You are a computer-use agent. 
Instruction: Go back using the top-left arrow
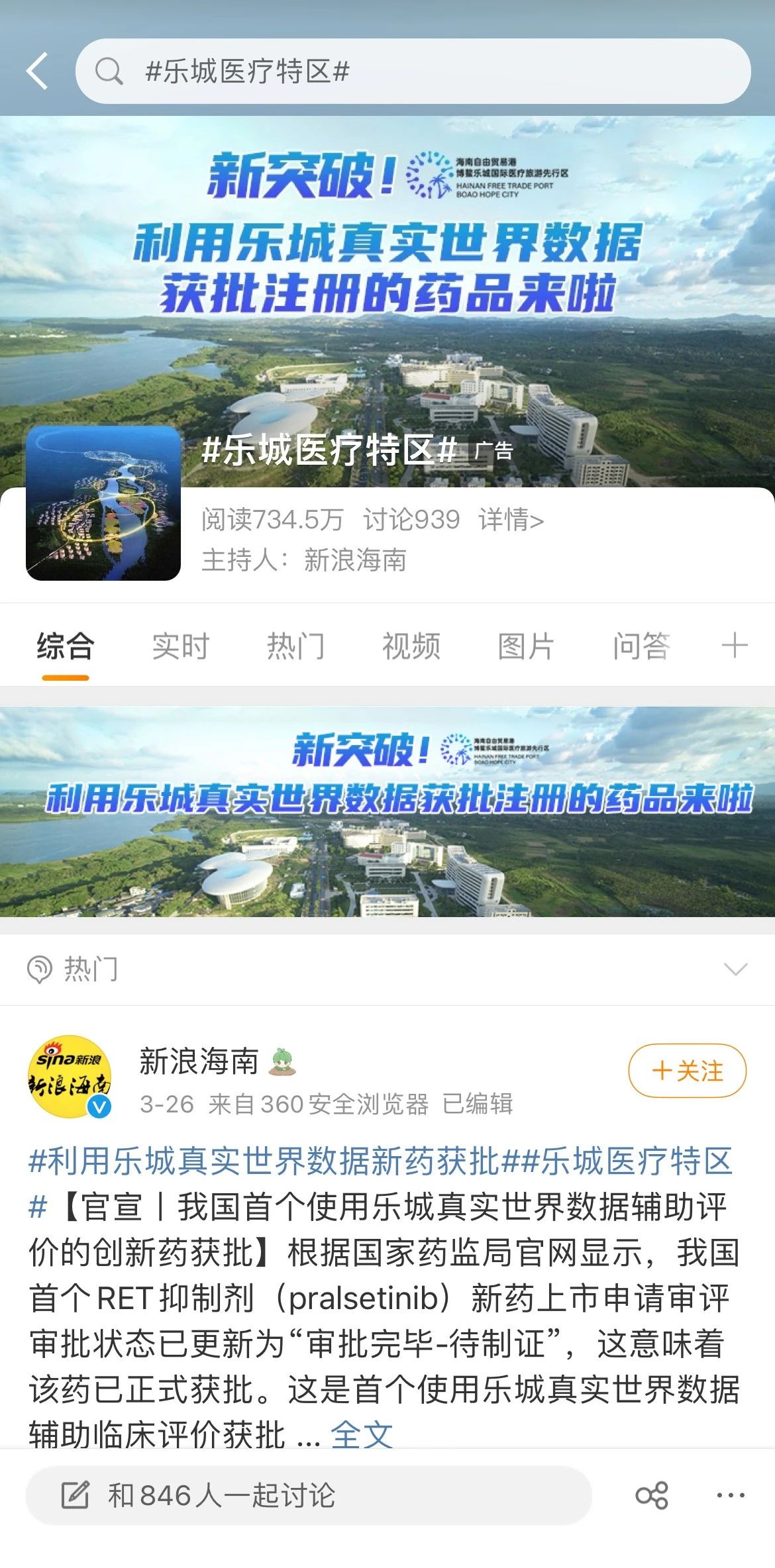coord(38,71)
